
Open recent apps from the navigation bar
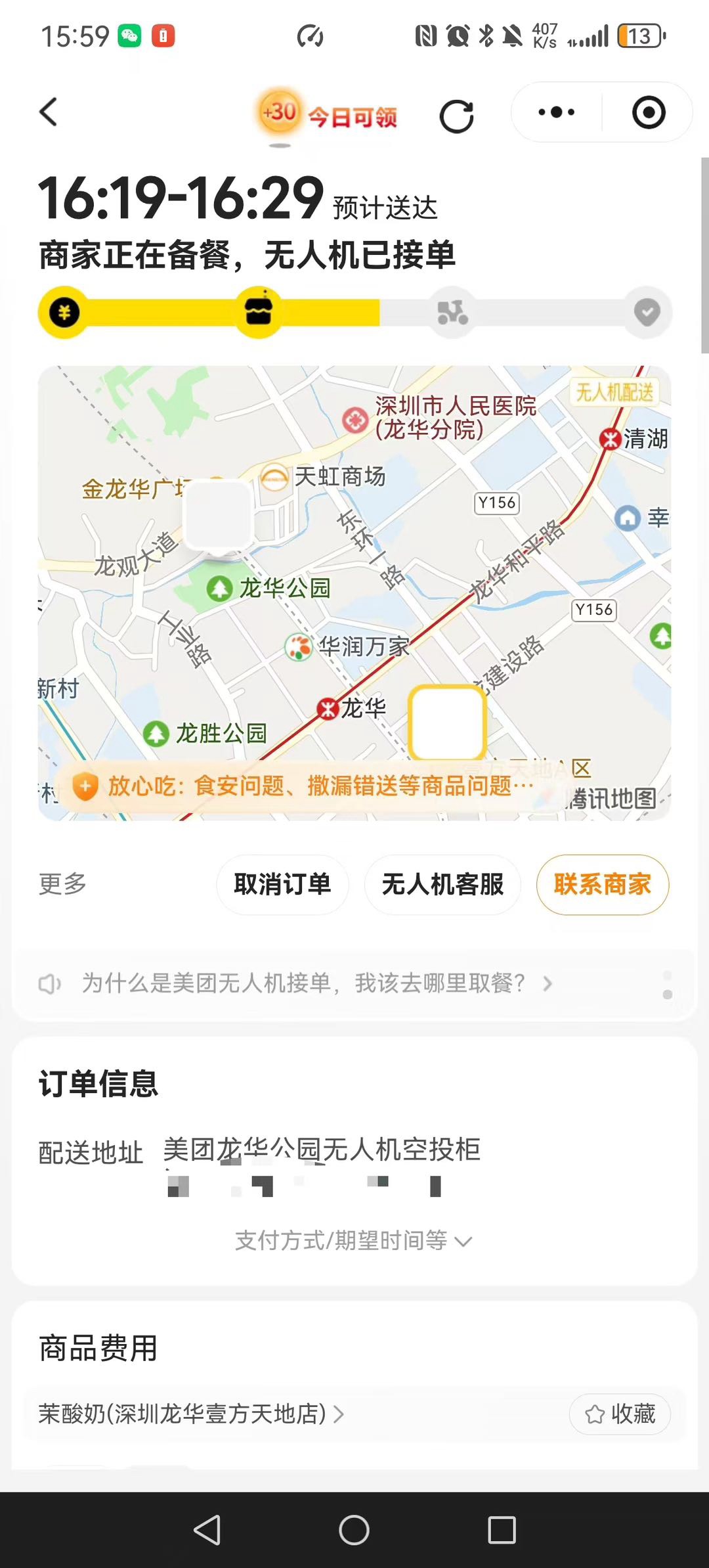pyautogui.click(x=502, y=1530)
